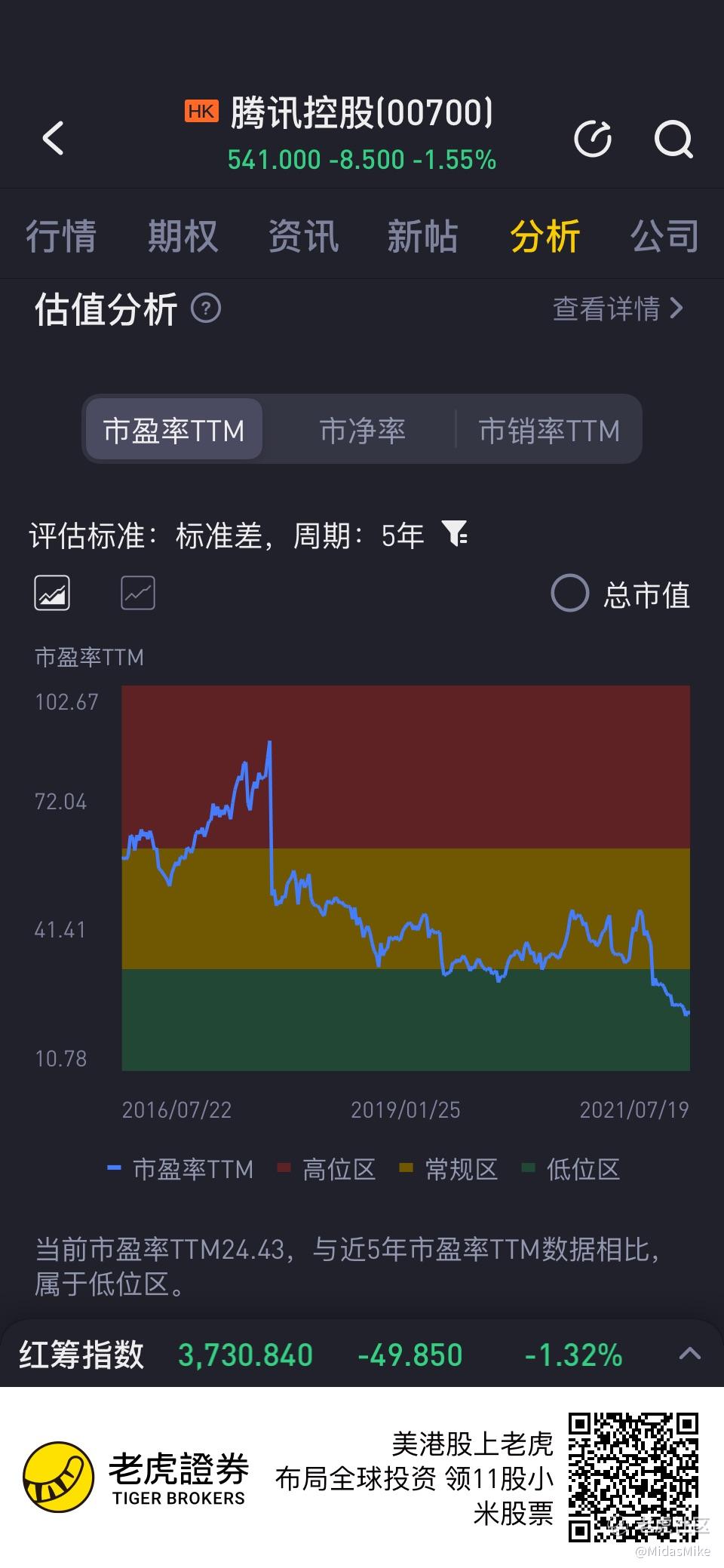
Task: Select the 市销率TTM segment
Action: pyautogui.click(x=549, y=430)
